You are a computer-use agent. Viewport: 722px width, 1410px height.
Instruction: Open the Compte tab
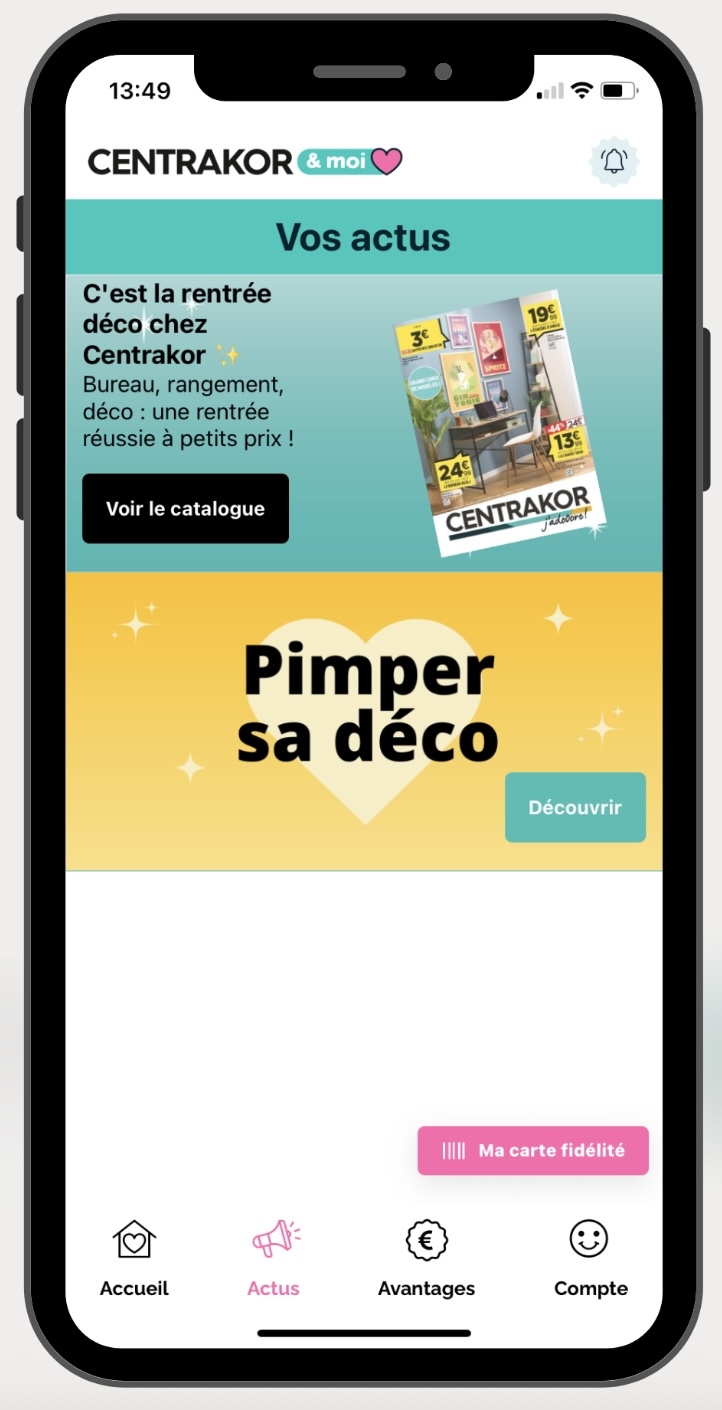point(590,1258)
